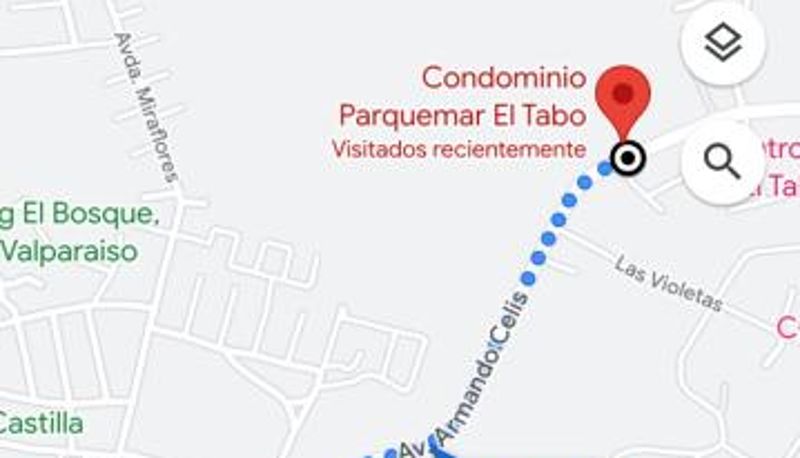The width and height of the screenshot is (800, 458).
Task: Open the map layers button
Action: point(722,43)
